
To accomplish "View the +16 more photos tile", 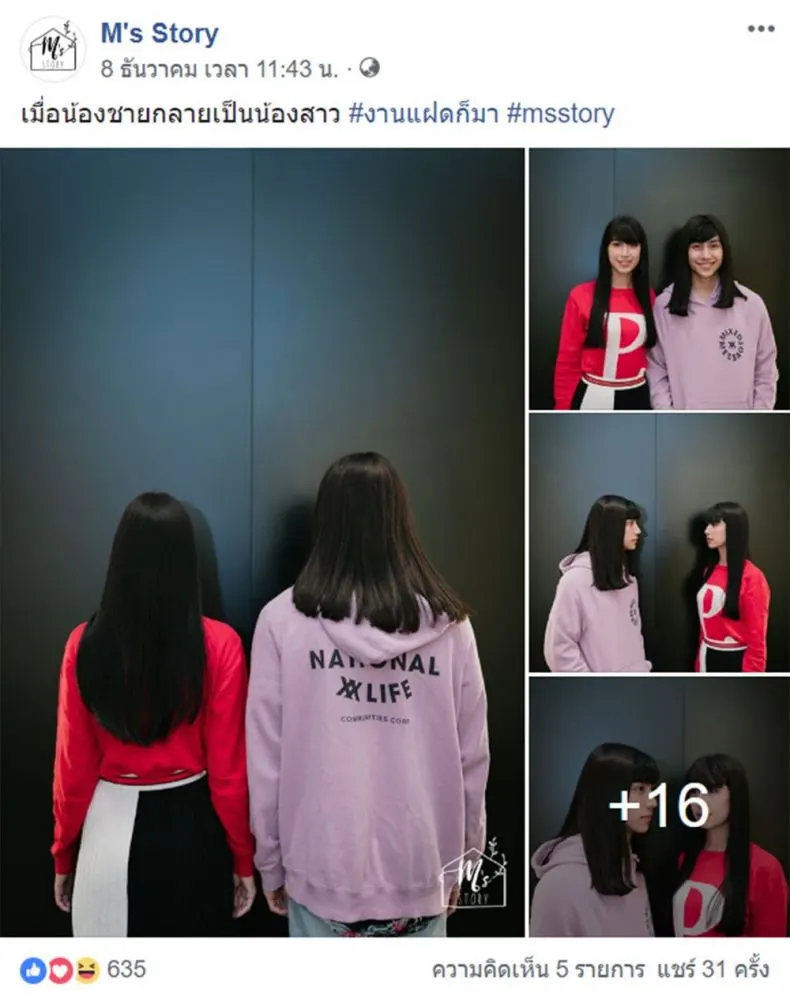I will click(x=659, y=807).
